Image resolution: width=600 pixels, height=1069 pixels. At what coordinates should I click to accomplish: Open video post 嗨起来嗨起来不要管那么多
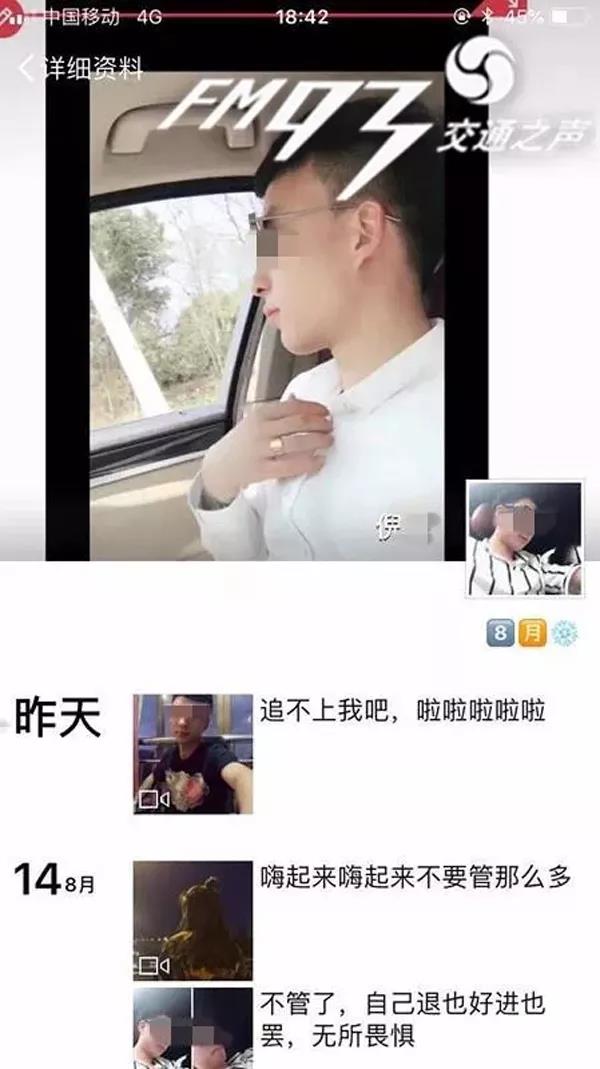pyautogui.click(x=193, y=920)
